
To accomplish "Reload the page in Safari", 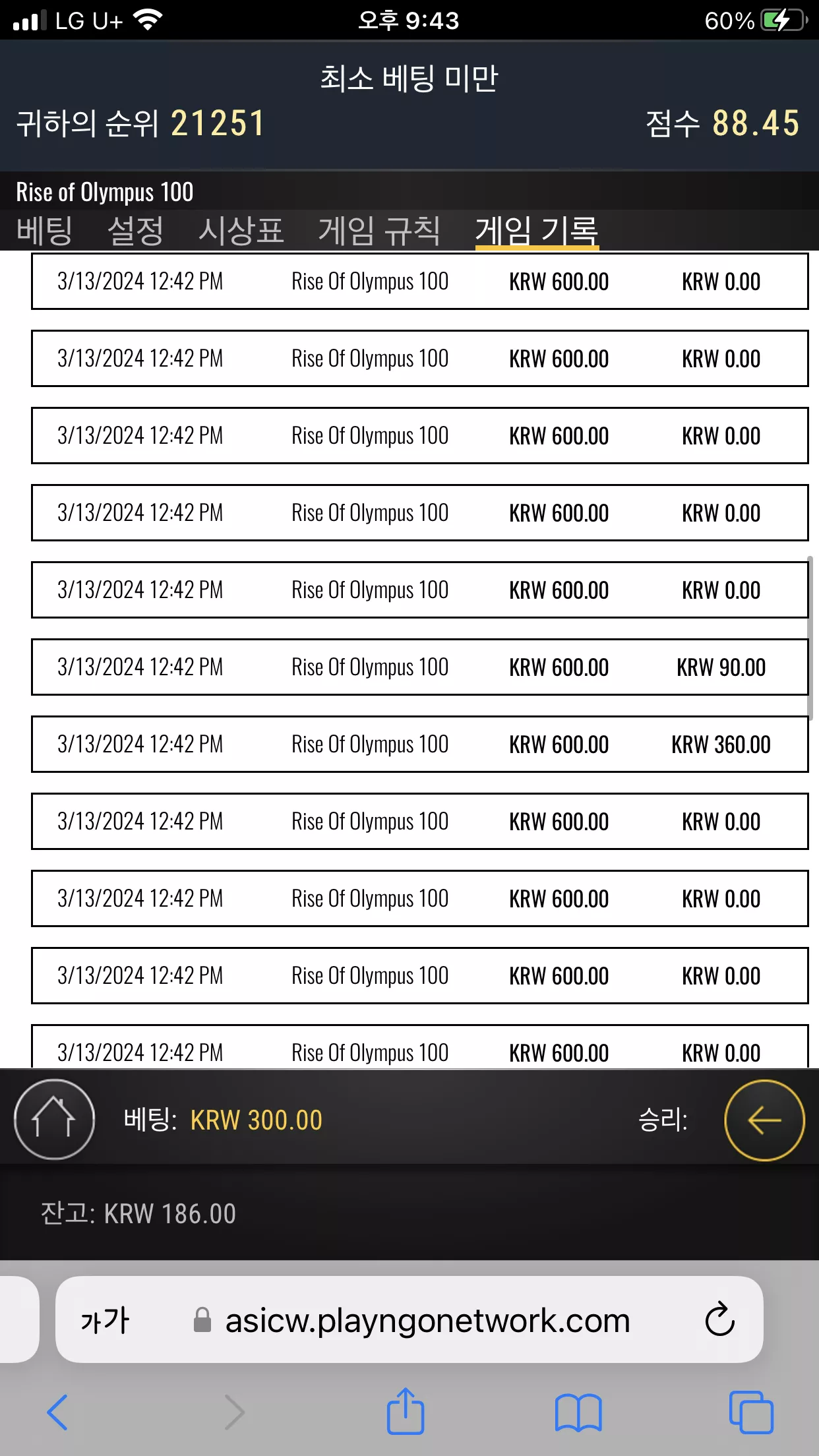I will (x=719, y=1319).
